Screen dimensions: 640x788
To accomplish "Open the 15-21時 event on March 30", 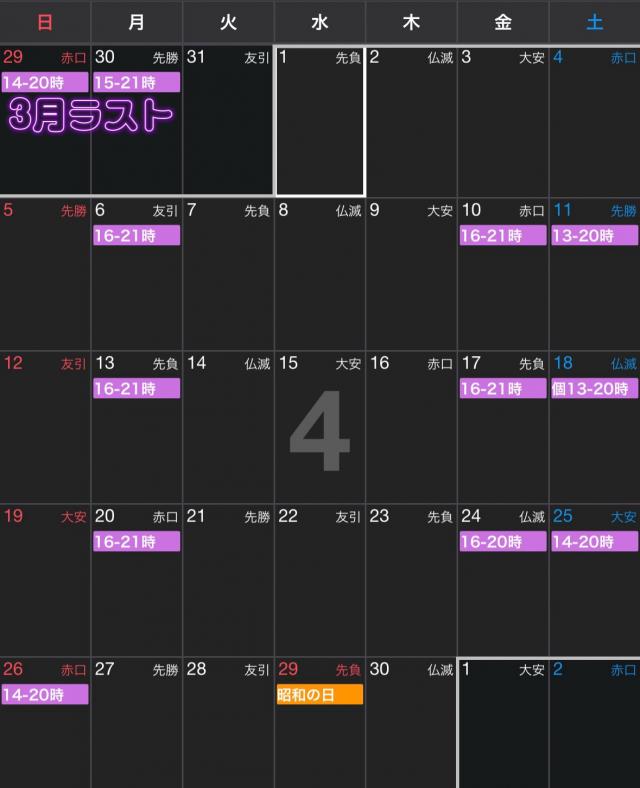I will pyautogui.click(x=136, y=82).
